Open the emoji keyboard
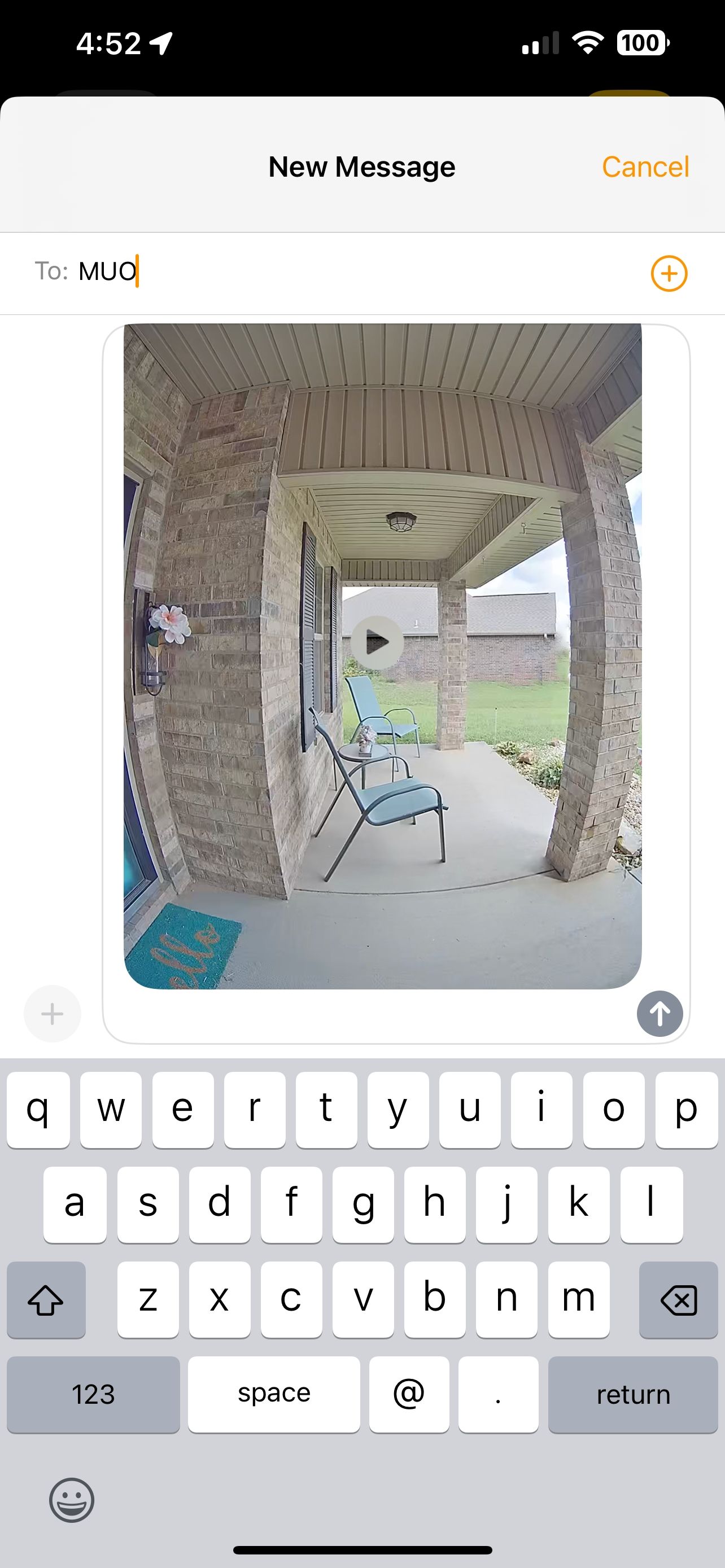Screen dimensions: 725x1568 72,1500
